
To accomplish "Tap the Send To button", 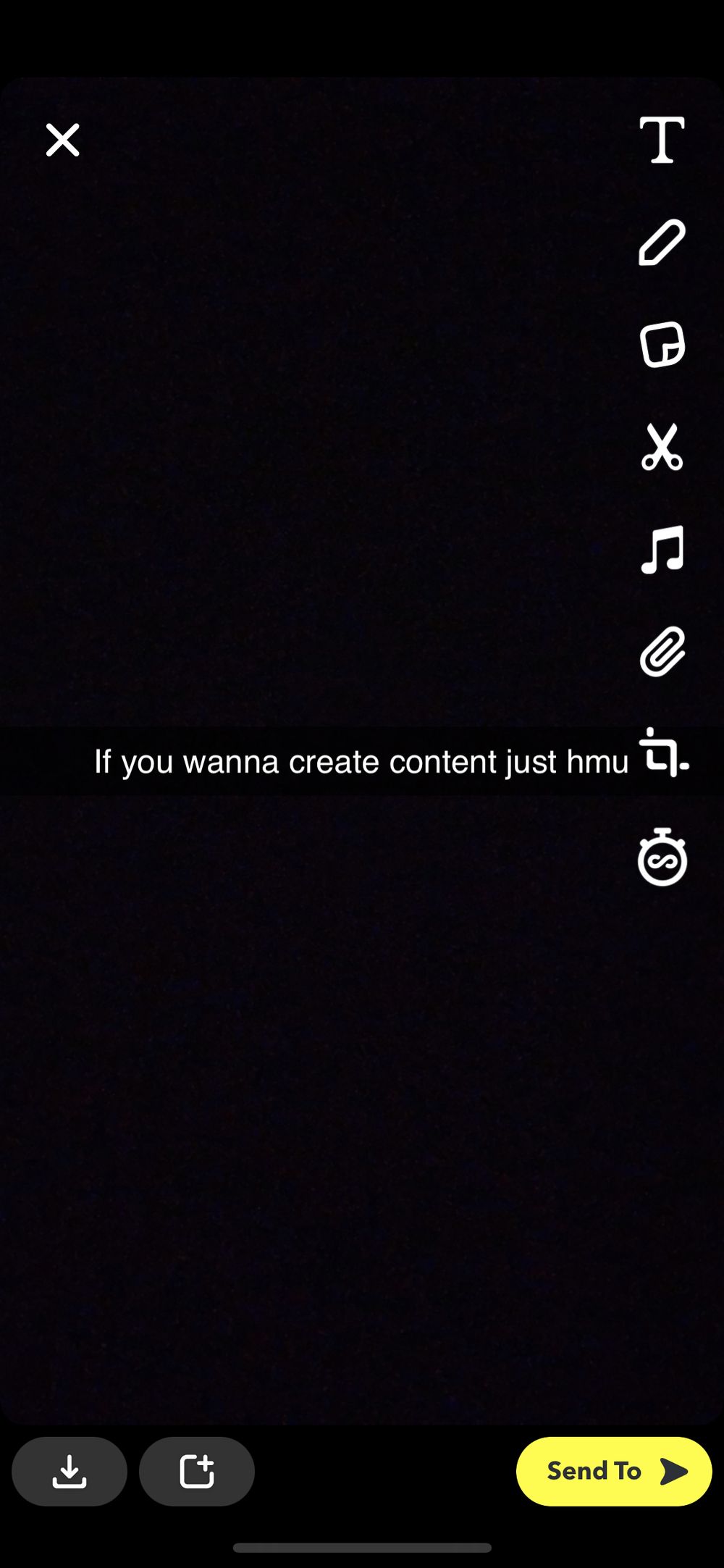I will click(614, 1471).
